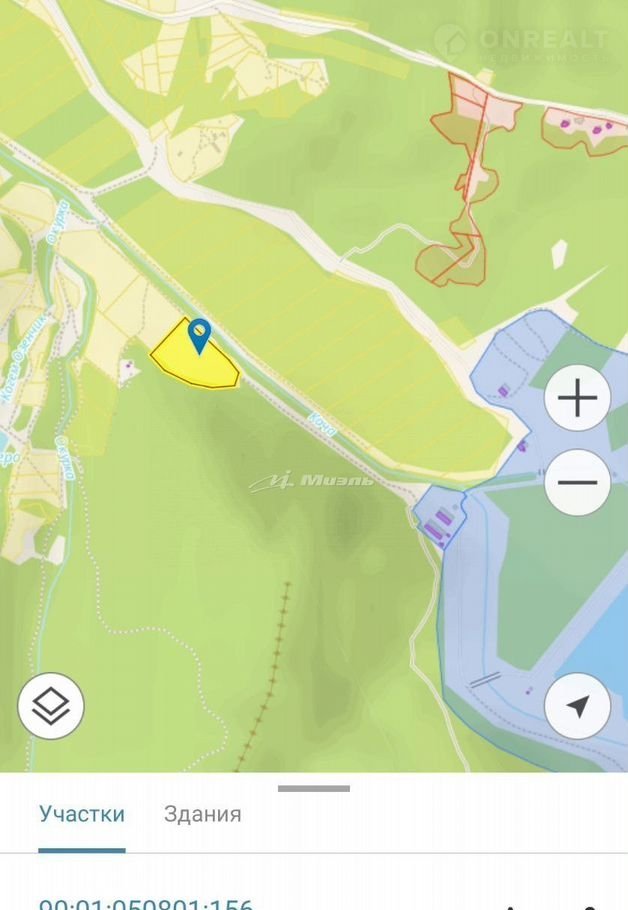Open the map layers selector

(51, 706)
